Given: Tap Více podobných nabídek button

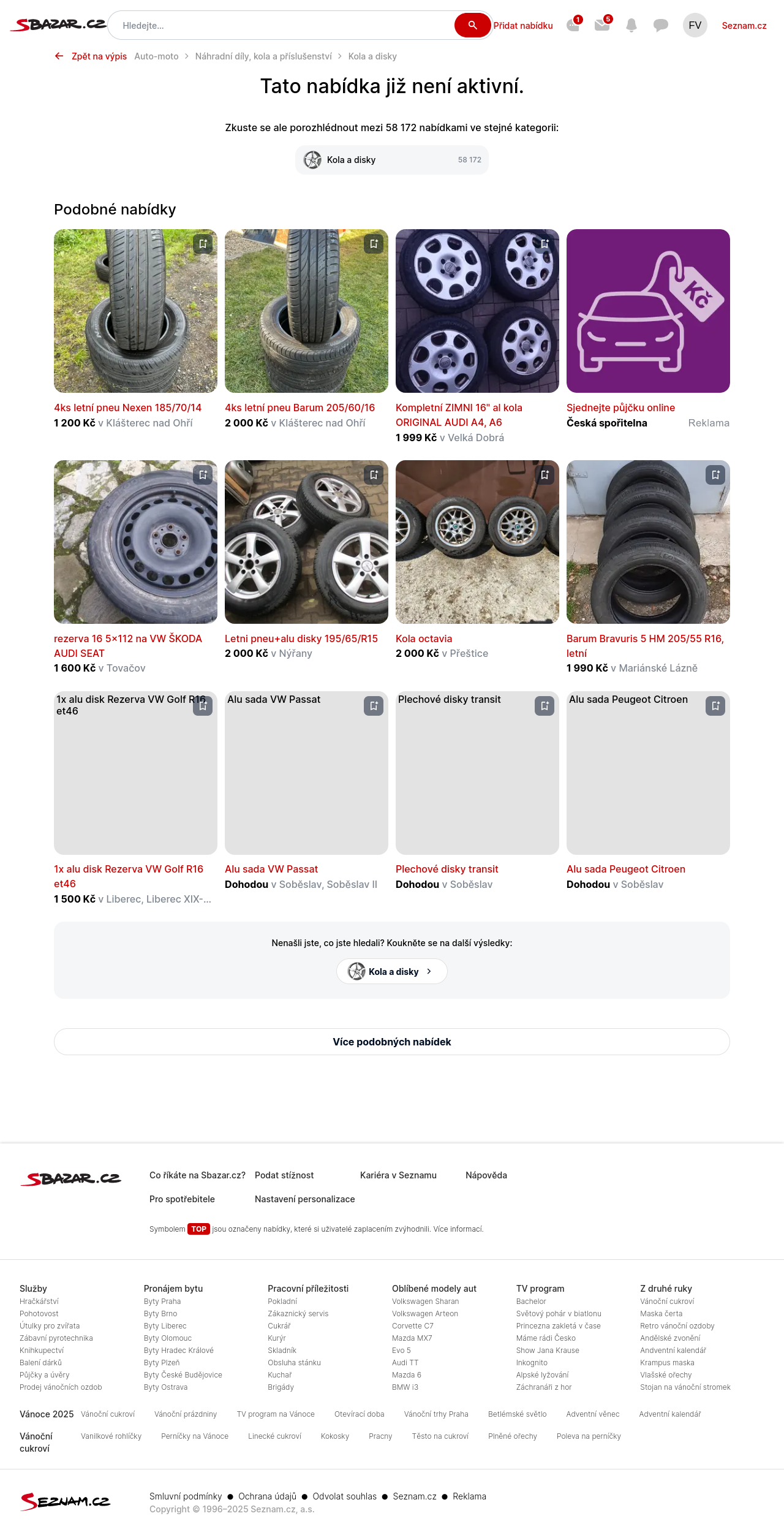Looking at the screenshot, I should [392, 1042].
